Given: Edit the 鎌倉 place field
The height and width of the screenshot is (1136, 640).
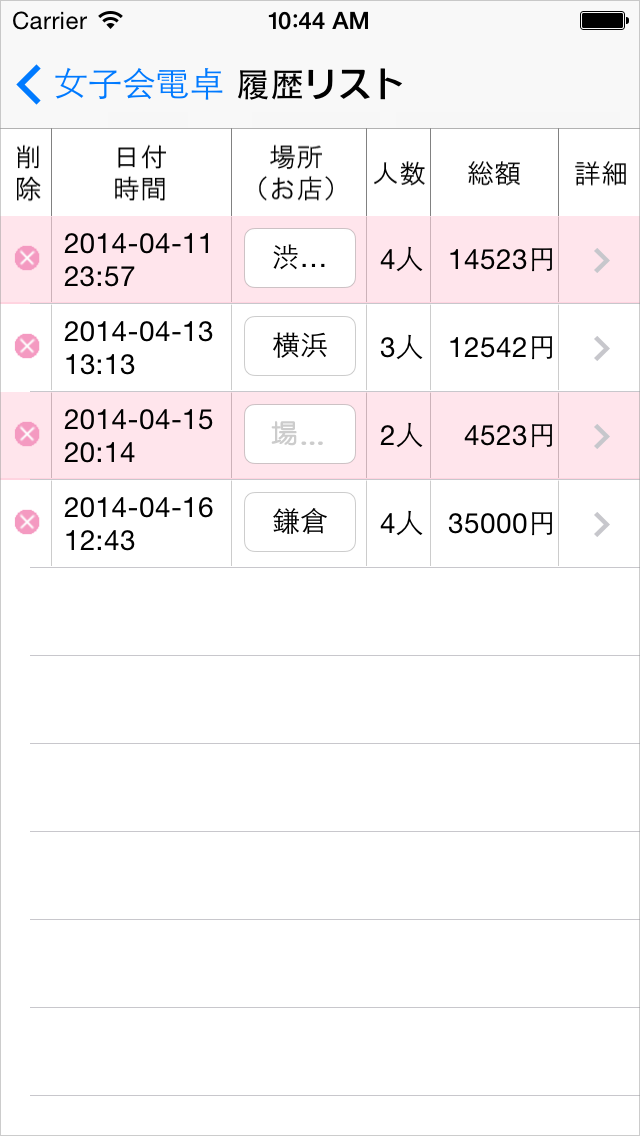Looking at the screenshot, I should click(x=300, y=522).
